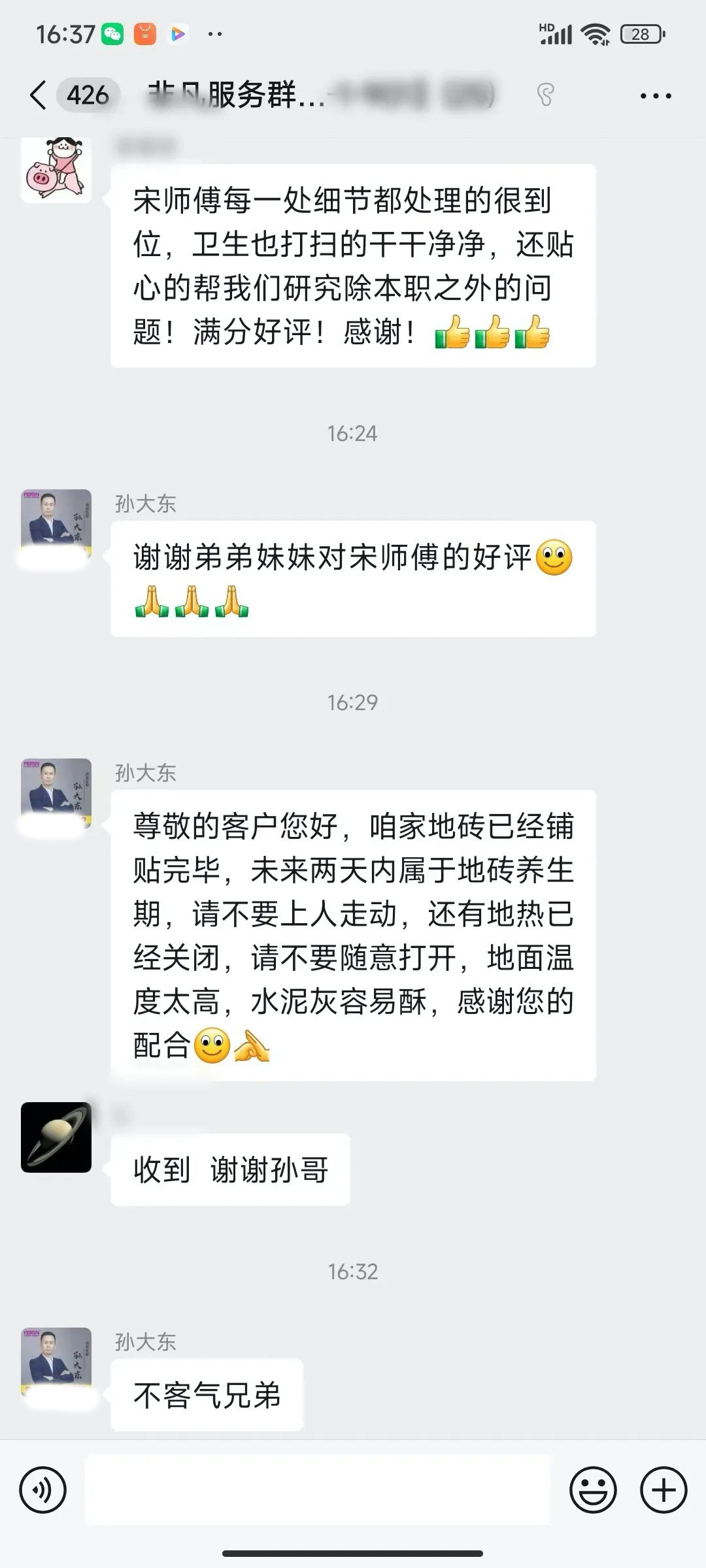The width and height of the screenshot is (706, 1568).
Task: Open the group chat overflow menu
Action: point(655,96)
